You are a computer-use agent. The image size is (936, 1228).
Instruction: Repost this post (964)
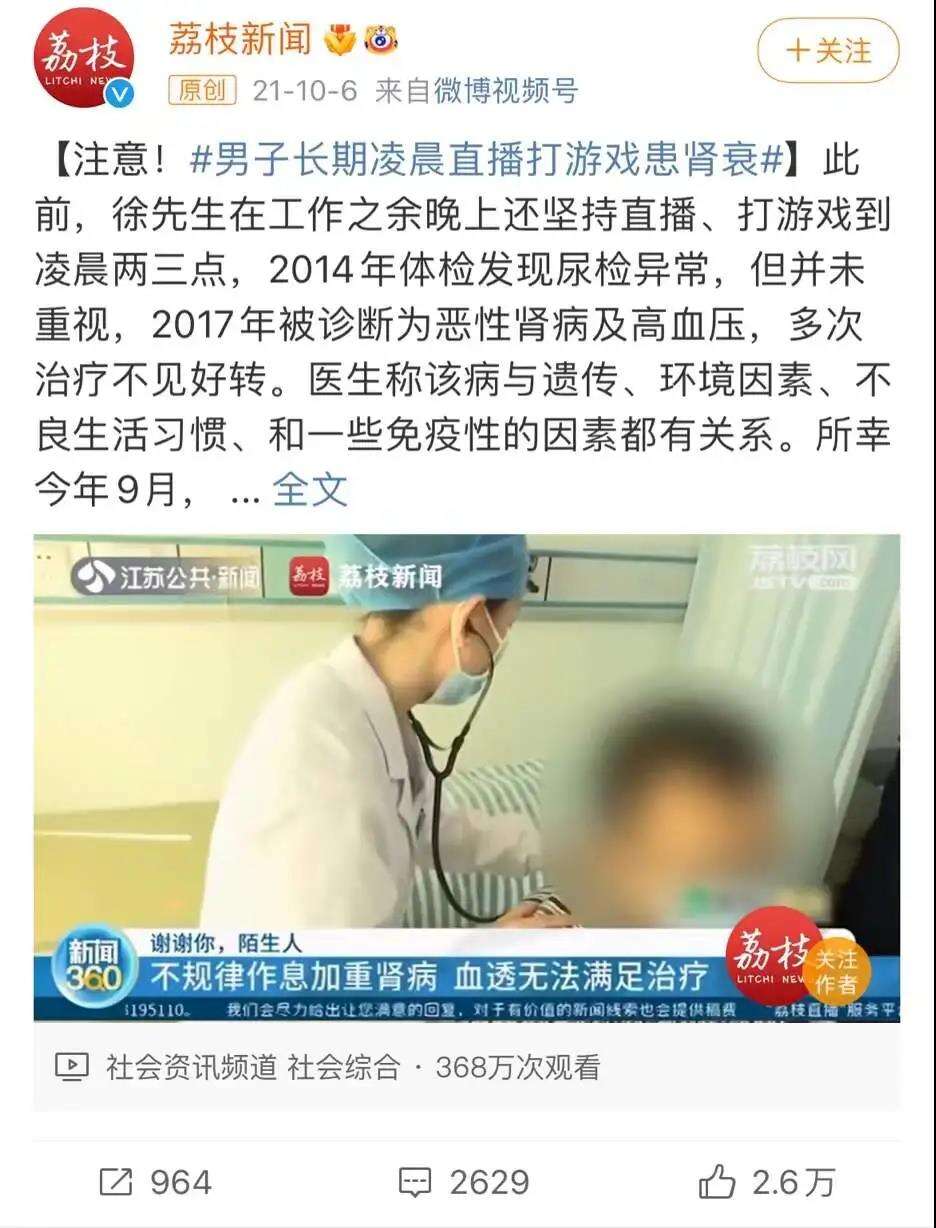(156, 1183)
